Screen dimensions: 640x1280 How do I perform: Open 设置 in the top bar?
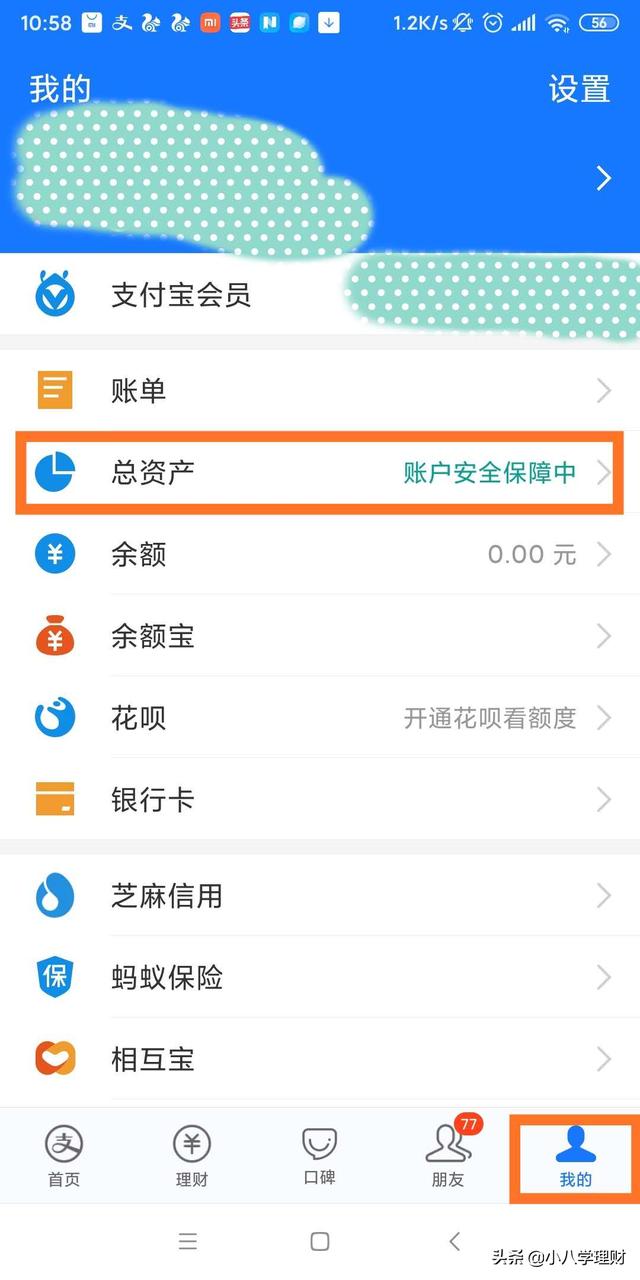click(579, 89)
